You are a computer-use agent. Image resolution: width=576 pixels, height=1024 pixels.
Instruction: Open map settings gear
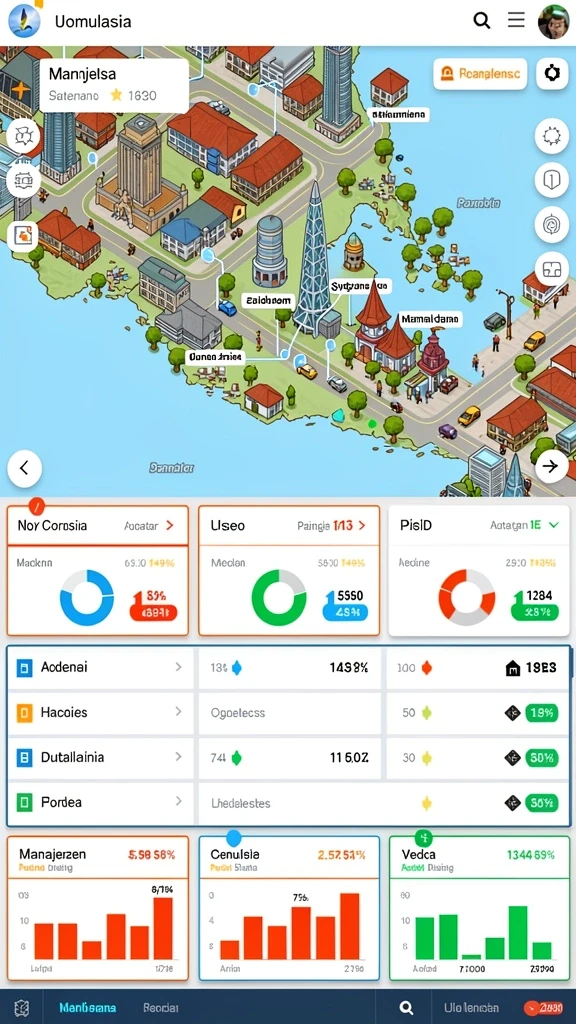click(552, 74)
